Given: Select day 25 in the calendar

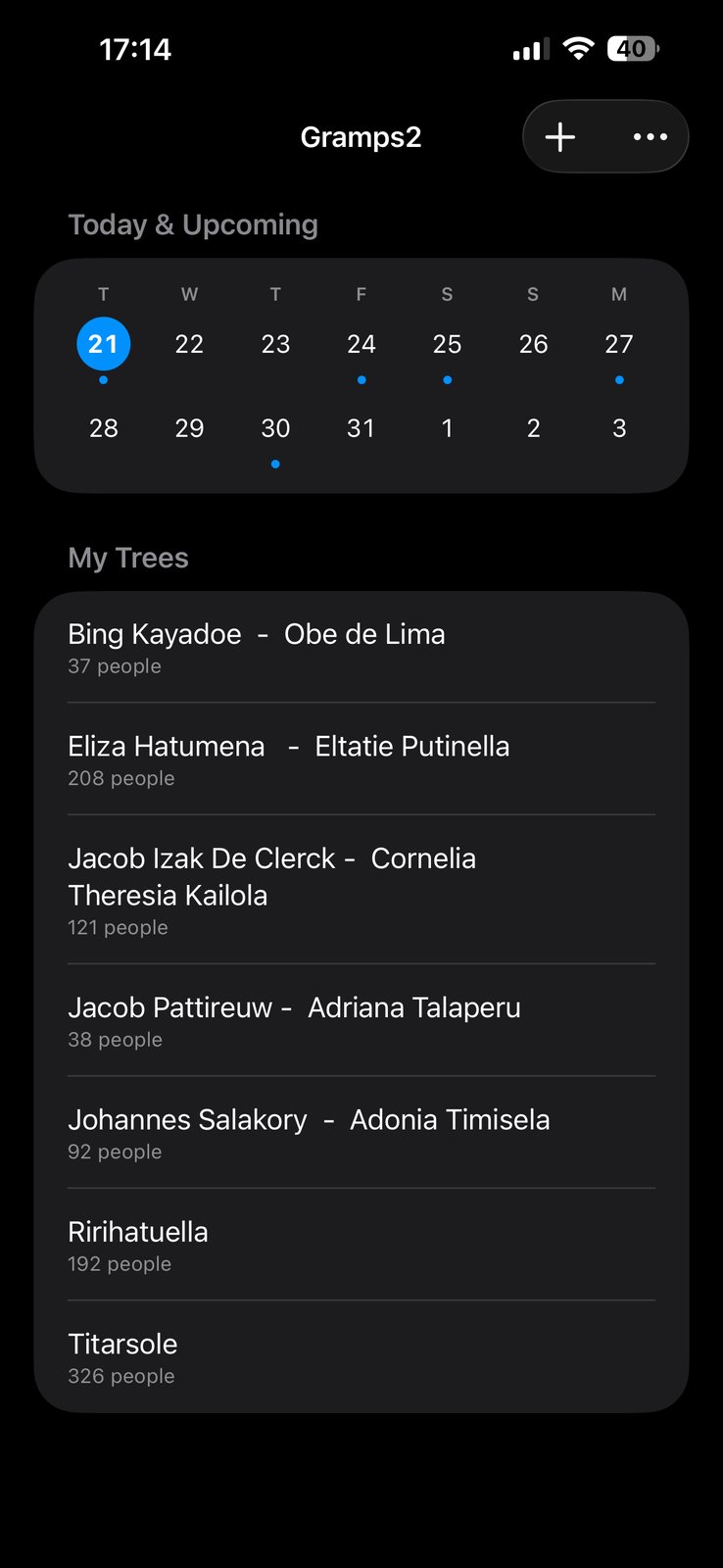Looking at the screenshot, I should coord(448,344).
